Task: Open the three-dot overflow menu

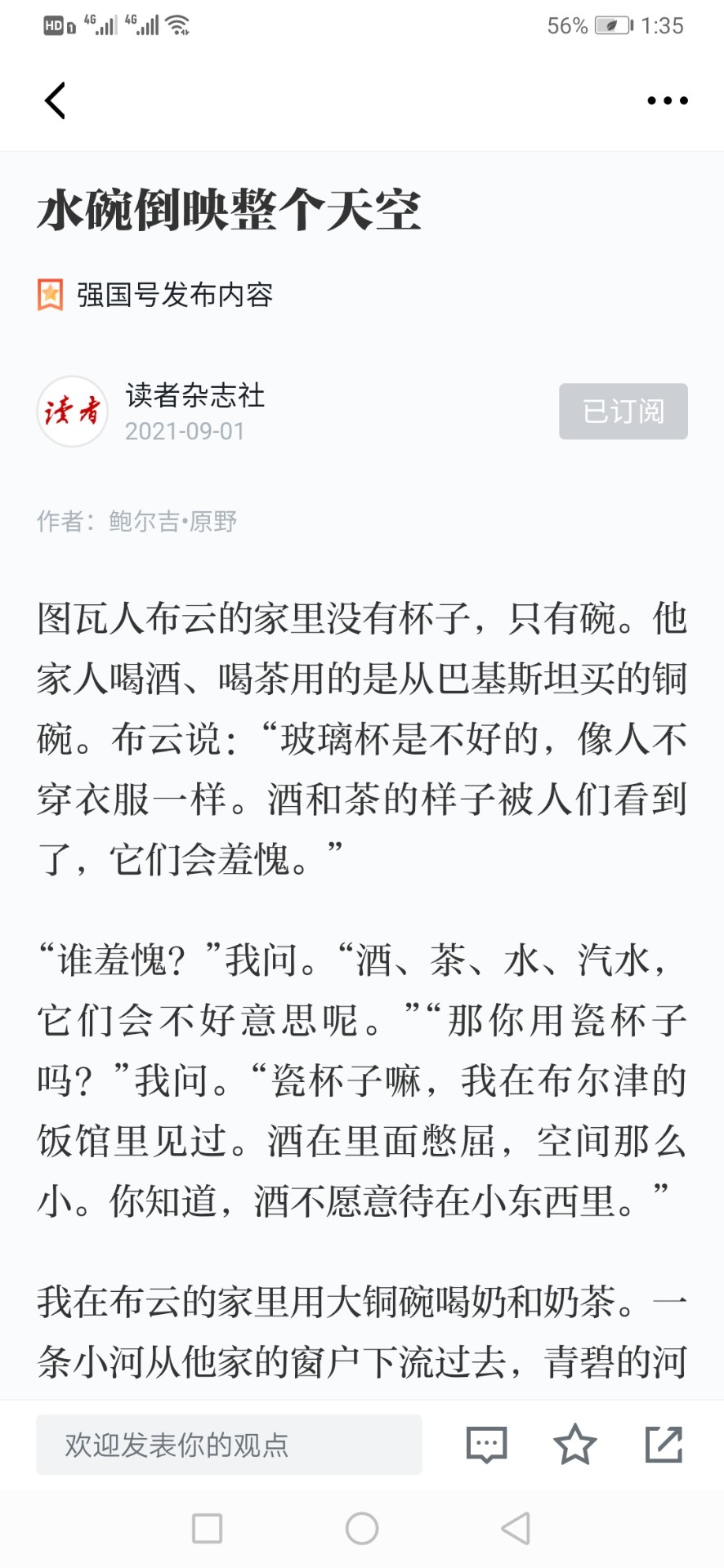Action: (667, 100)
